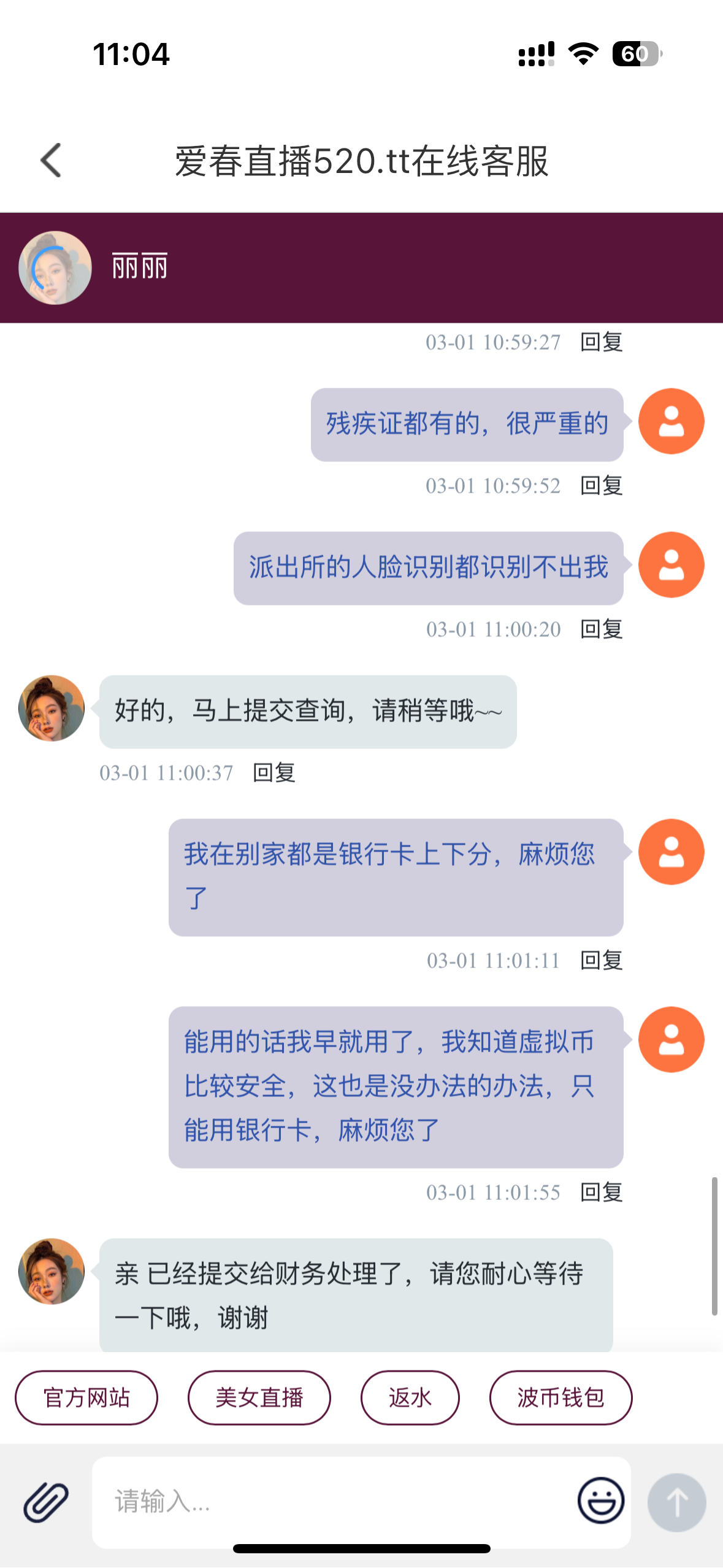The width and height of the screenshot is (723, 1568).
Task: Go back from the customer service chat
Action: tap(51, 161)
